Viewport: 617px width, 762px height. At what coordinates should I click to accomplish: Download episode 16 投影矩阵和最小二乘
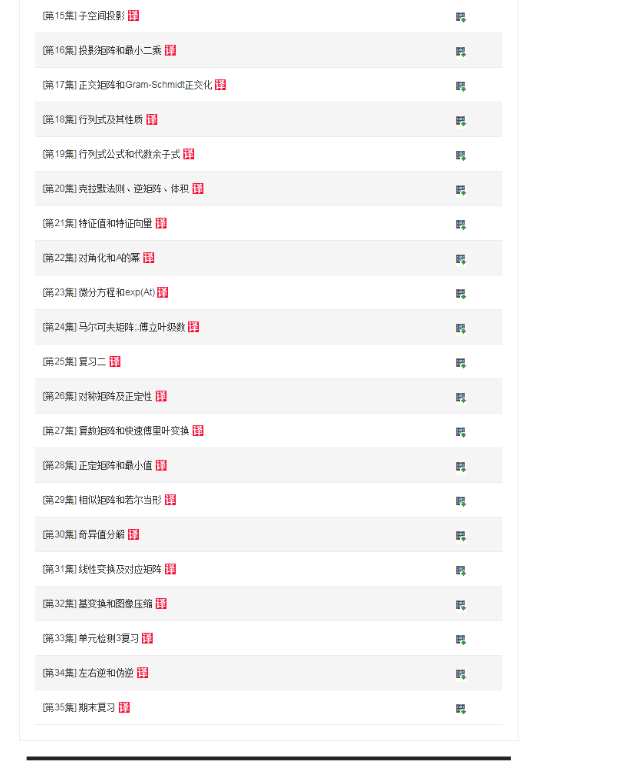(460, 51)
